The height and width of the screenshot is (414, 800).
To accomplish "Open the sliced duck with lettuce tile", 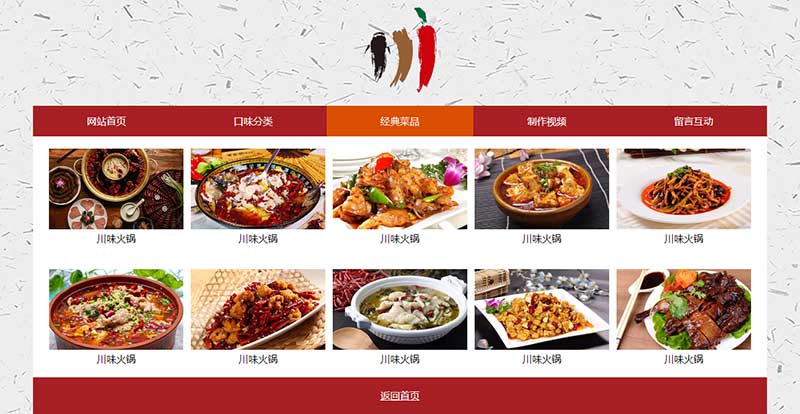I will [683, 309].
